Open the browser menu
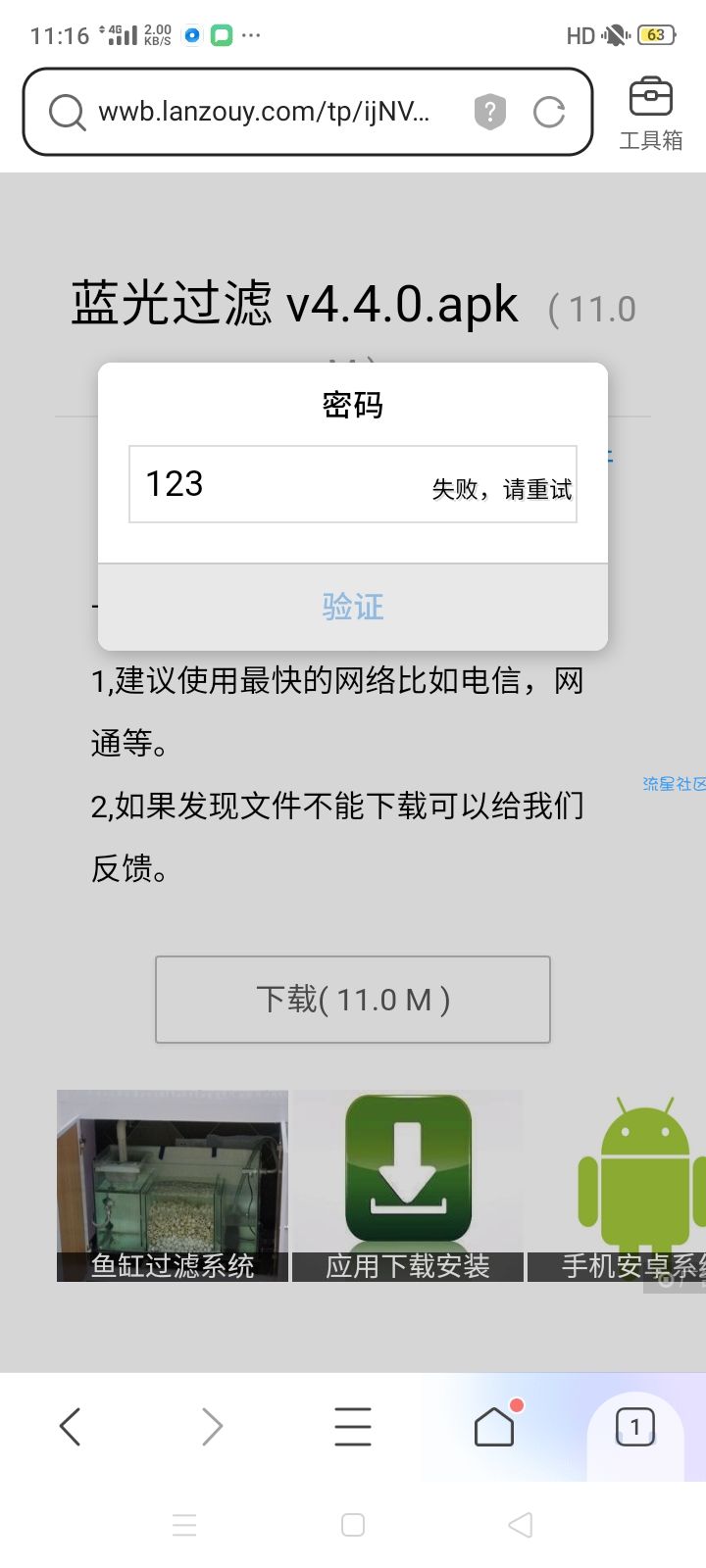 [353, 1427]
